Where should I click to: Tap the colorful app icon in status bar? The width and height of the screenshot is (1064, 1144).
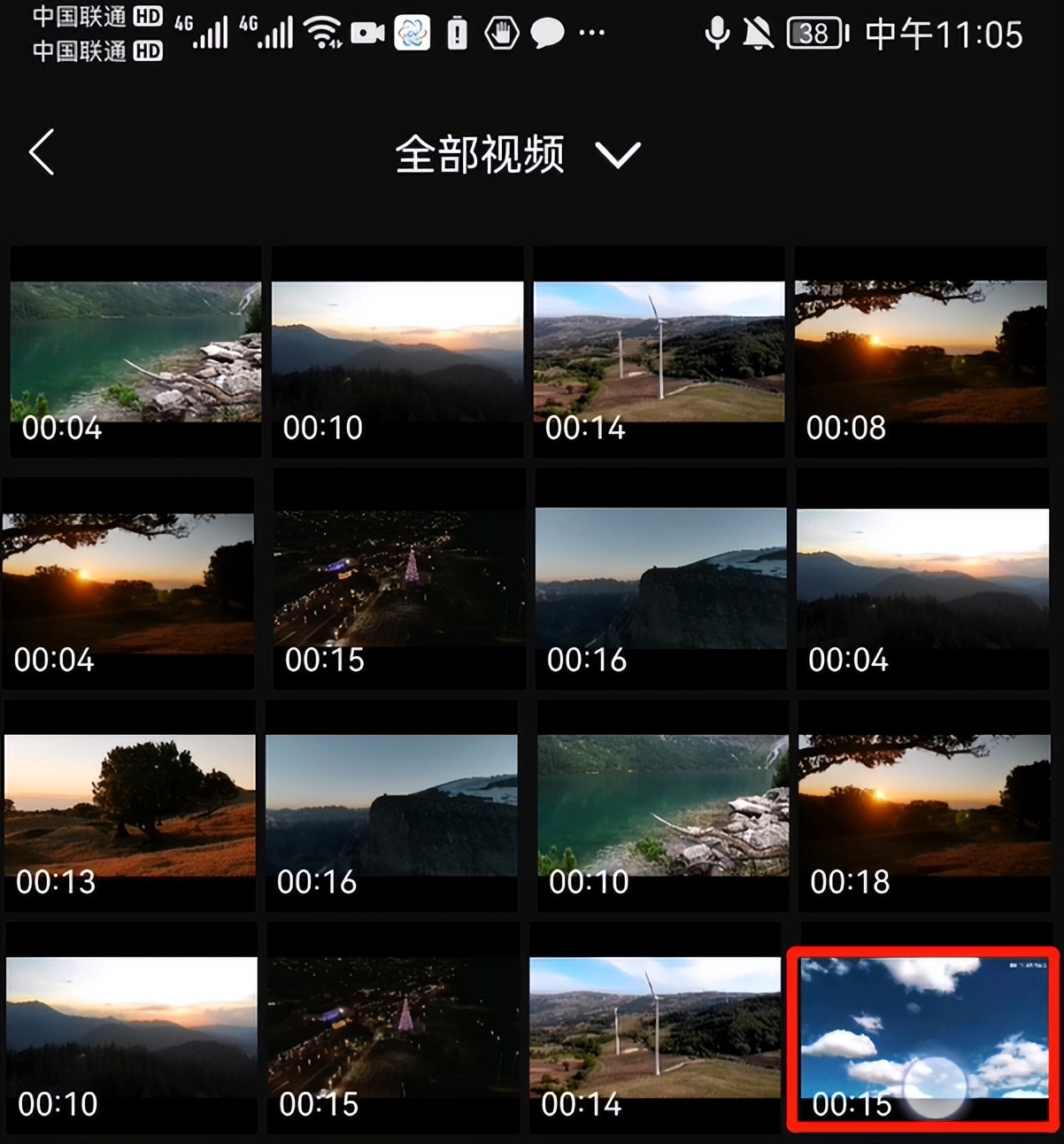click(x=413, y=34)
